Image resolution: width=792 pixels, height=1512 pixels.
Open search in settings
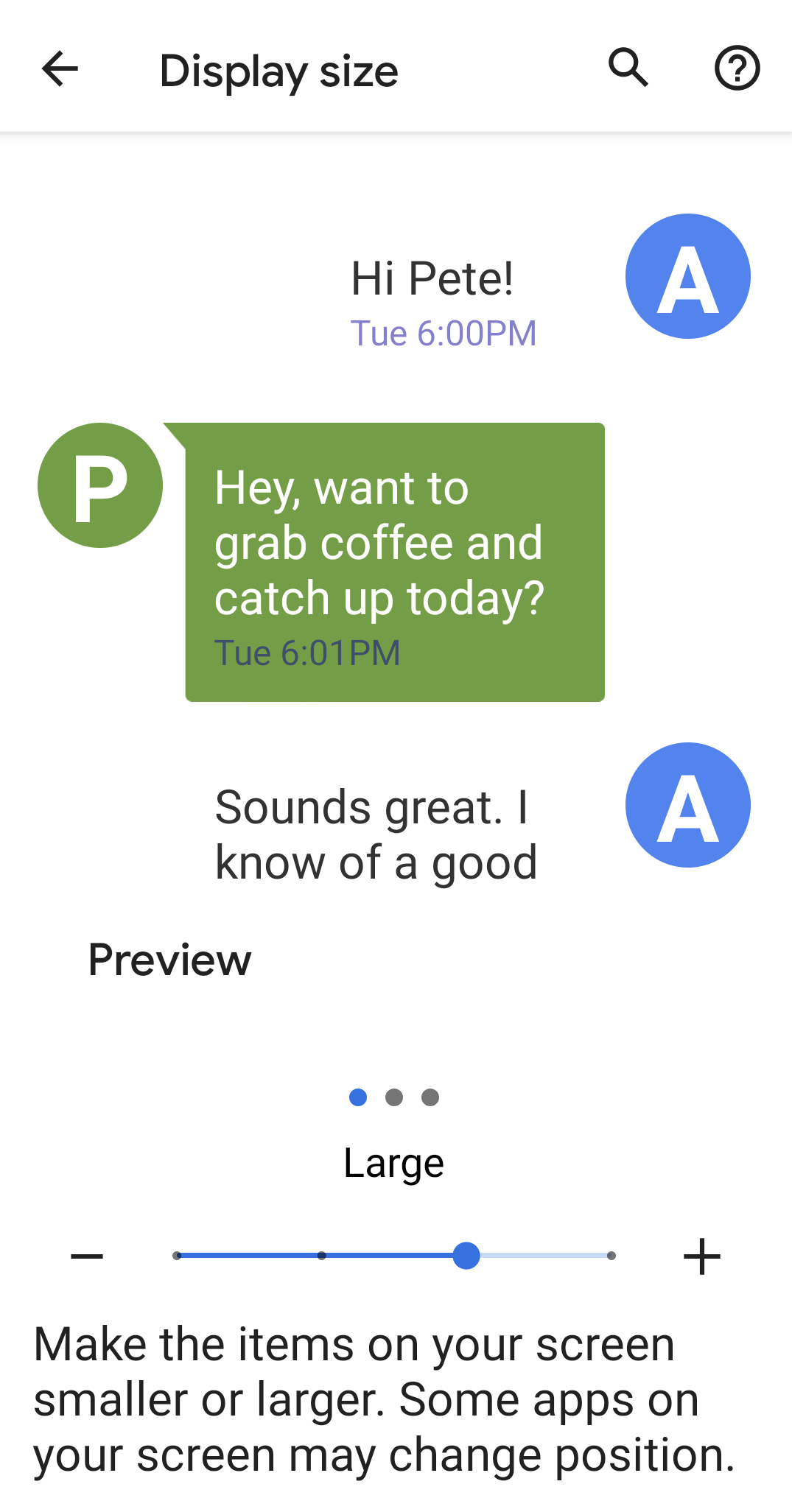point(628,68)
